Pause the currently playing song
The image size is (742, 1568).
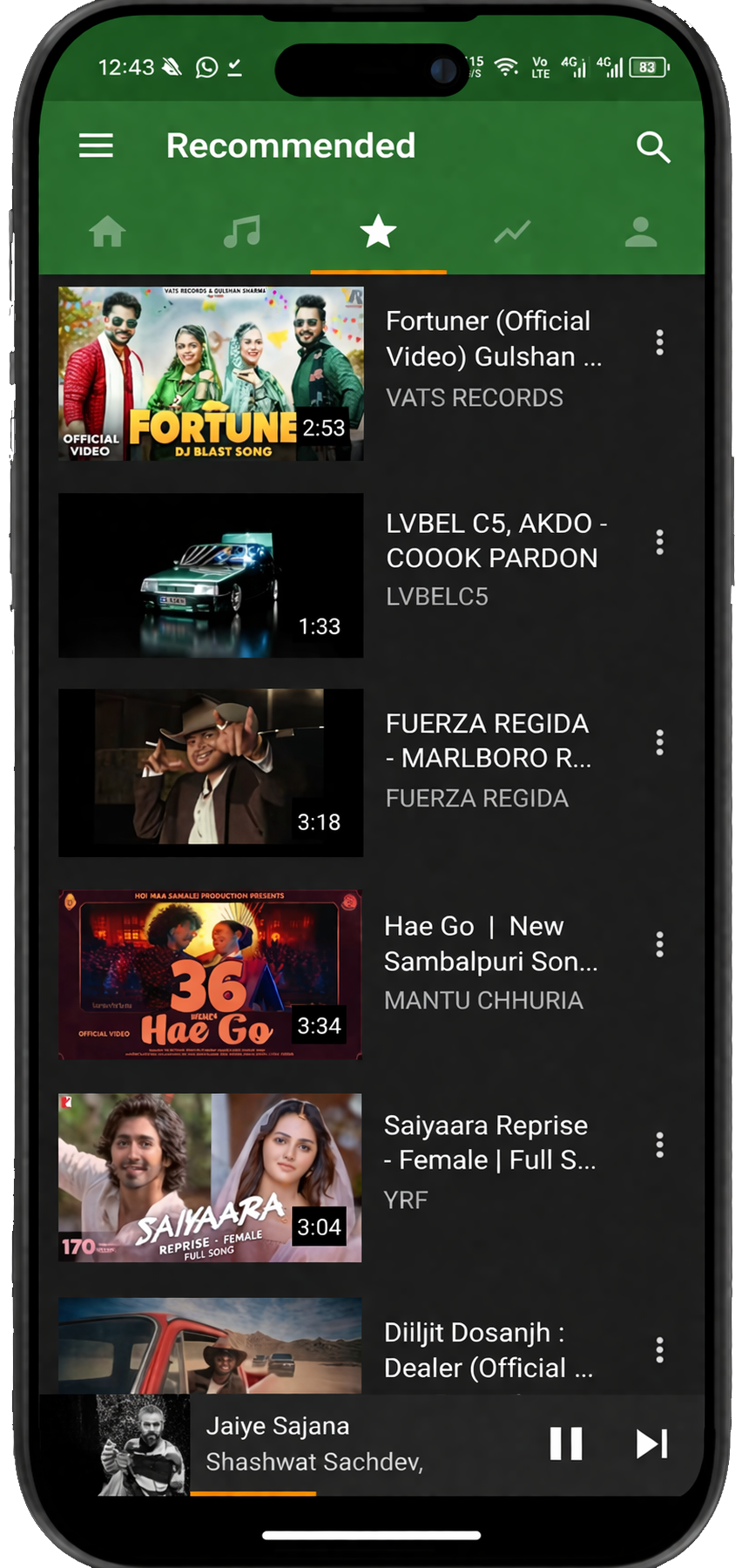pos(566,1442)
